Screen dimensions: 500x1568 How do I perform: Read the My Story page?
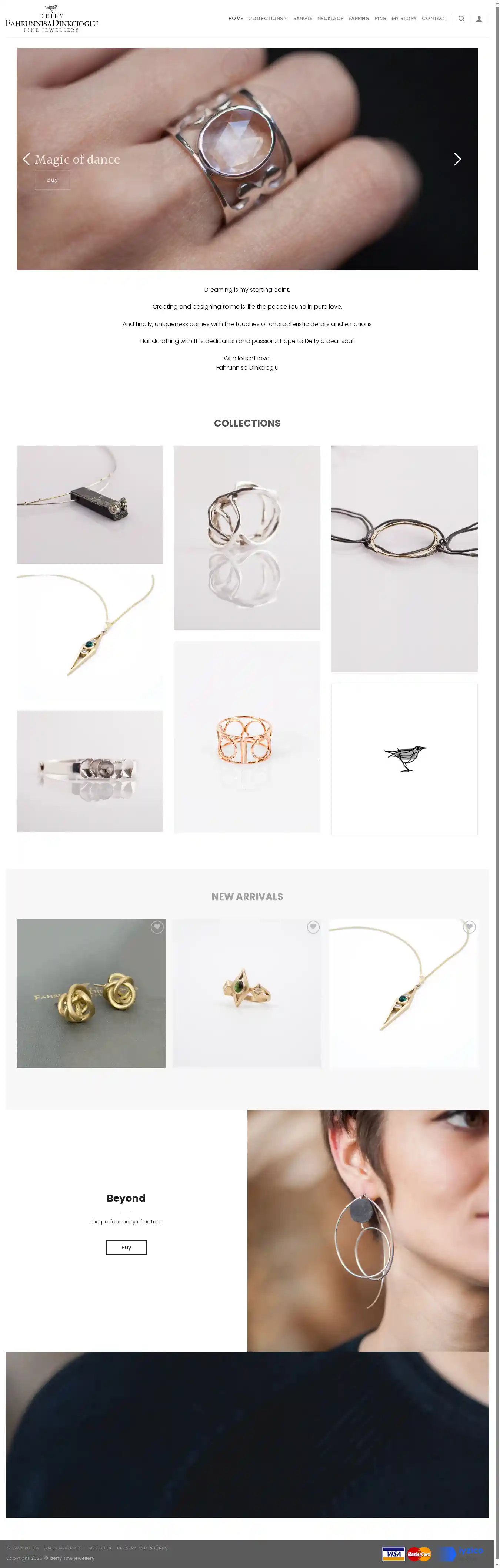[404, 19]
